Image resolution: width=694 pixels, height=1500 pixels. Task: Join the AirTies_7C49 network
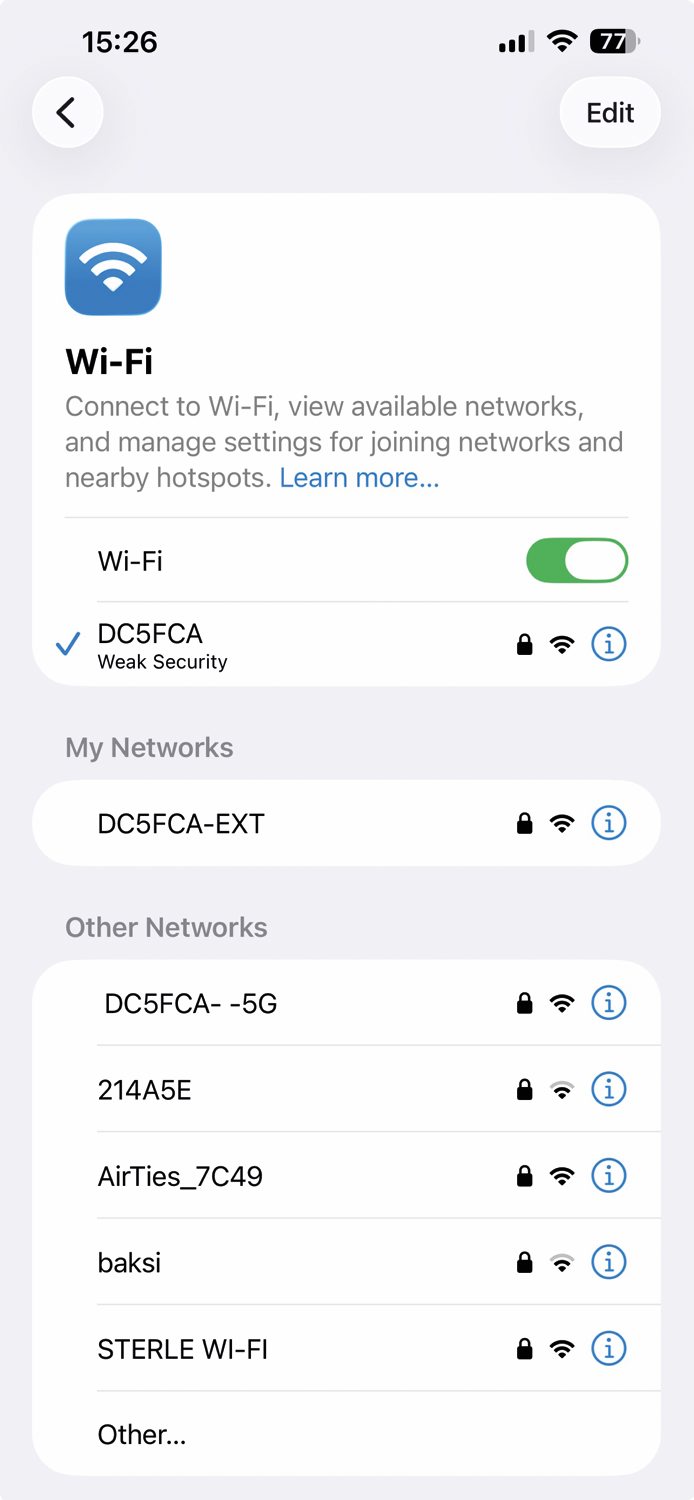[x=347, y=1175]
